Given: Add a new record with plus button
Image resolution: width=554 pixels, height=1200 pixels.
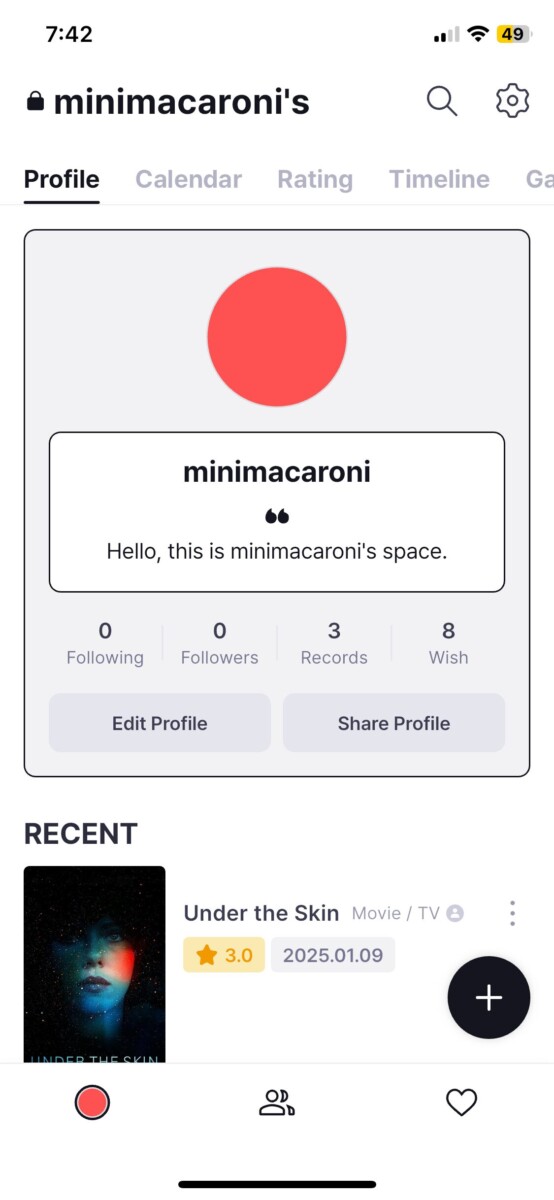Looking at the screenshot, I should [x=488, y=997].
